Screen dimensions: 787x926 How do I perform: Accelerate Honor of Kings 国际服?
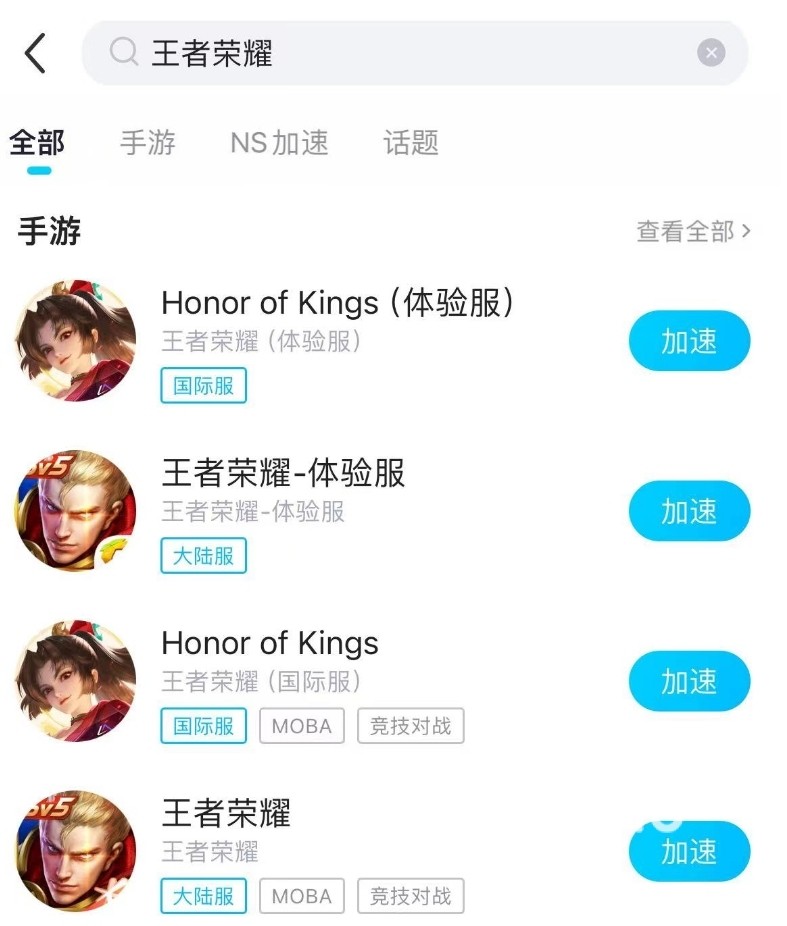689,681
